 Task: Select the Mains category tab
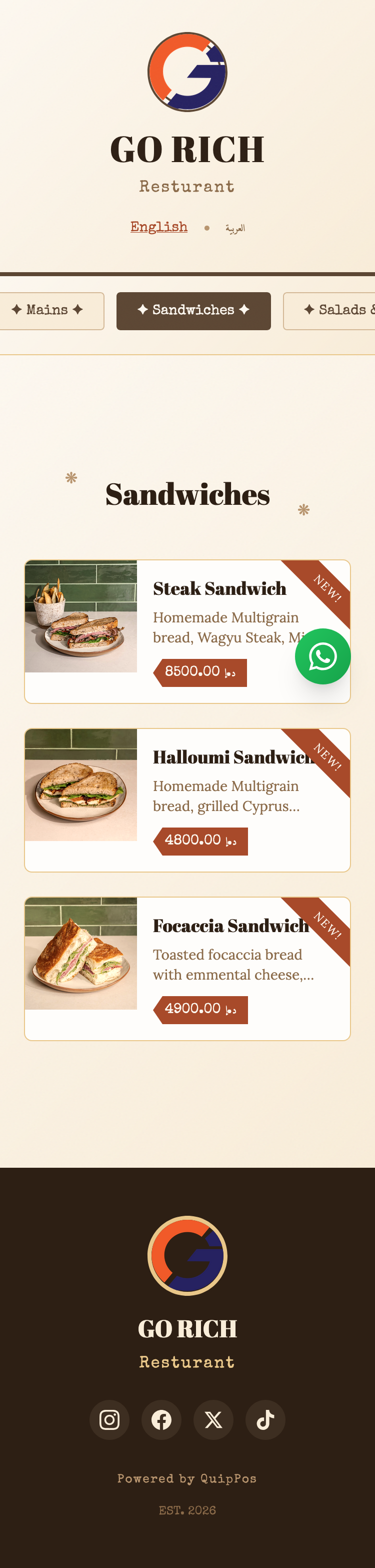(47, 310)
